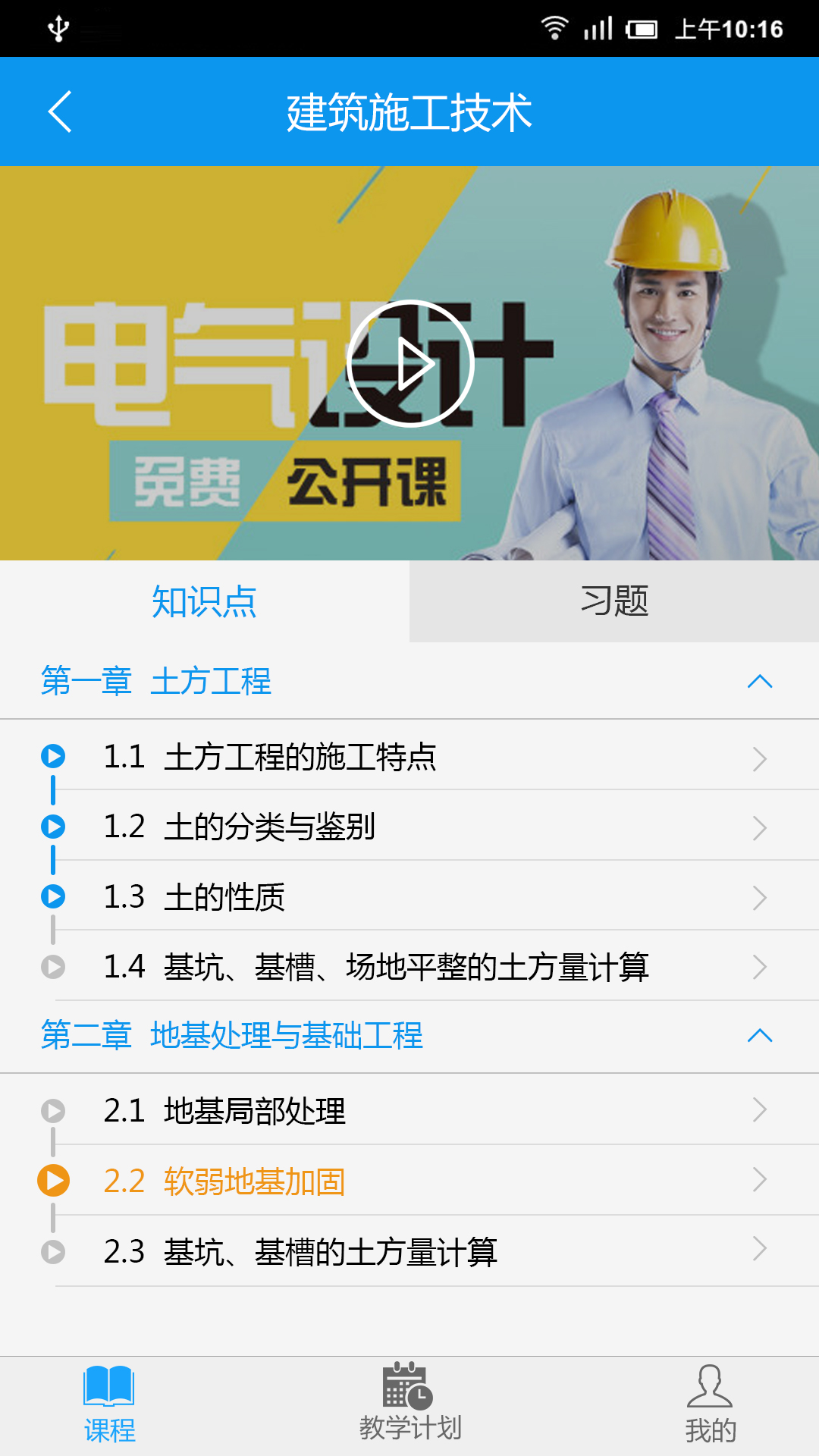The height and width of the screenshot is (1456, 819).
Task: Open lesson 2.1 地基局部处理
Action: (409, 1111)
